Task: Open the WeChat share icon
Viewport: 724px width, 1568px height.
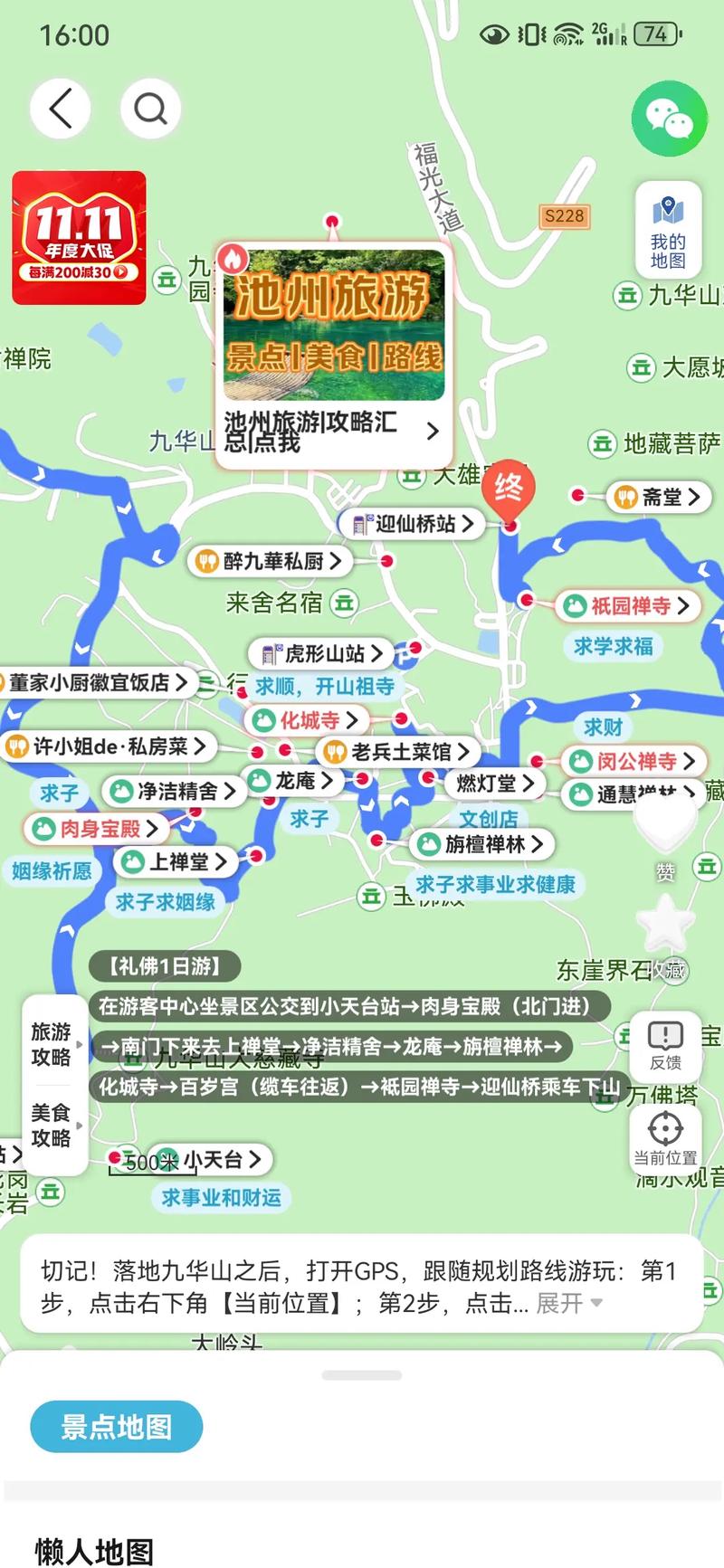Action: [x=669, y=119]
